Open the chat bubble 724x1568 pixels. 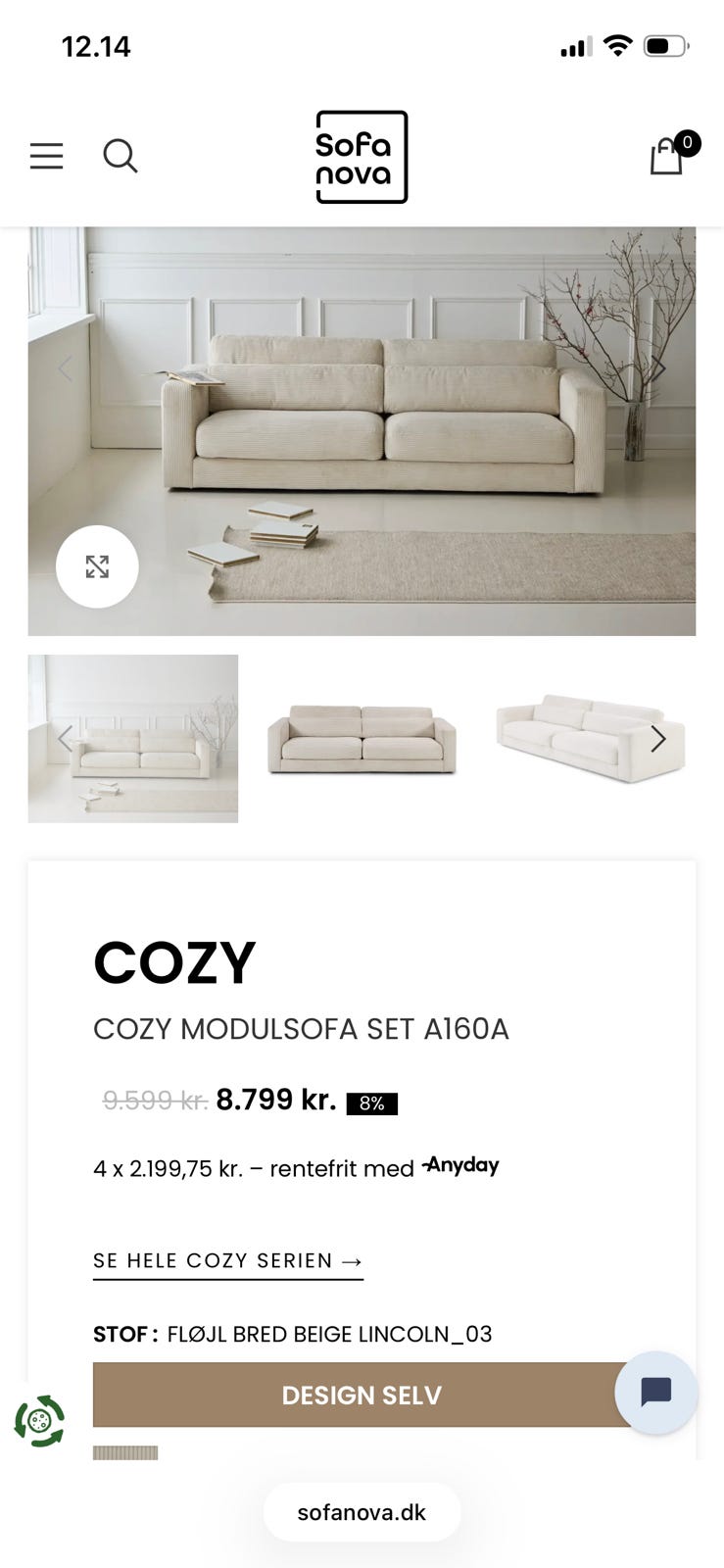pyautogui.click(x=655, y=1392)
